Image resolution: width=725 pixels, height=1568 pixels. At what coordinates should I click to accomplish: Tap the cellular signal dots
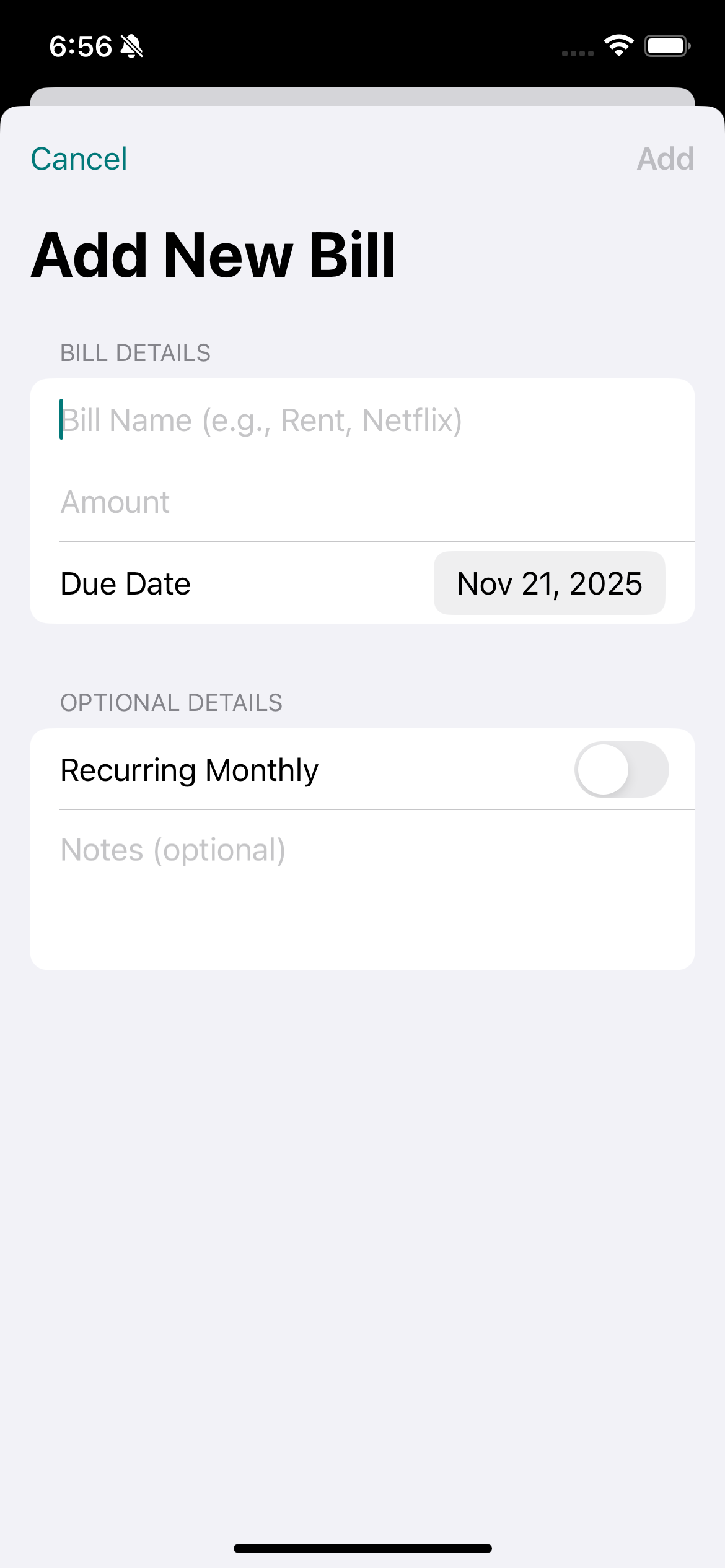point(577,53)
